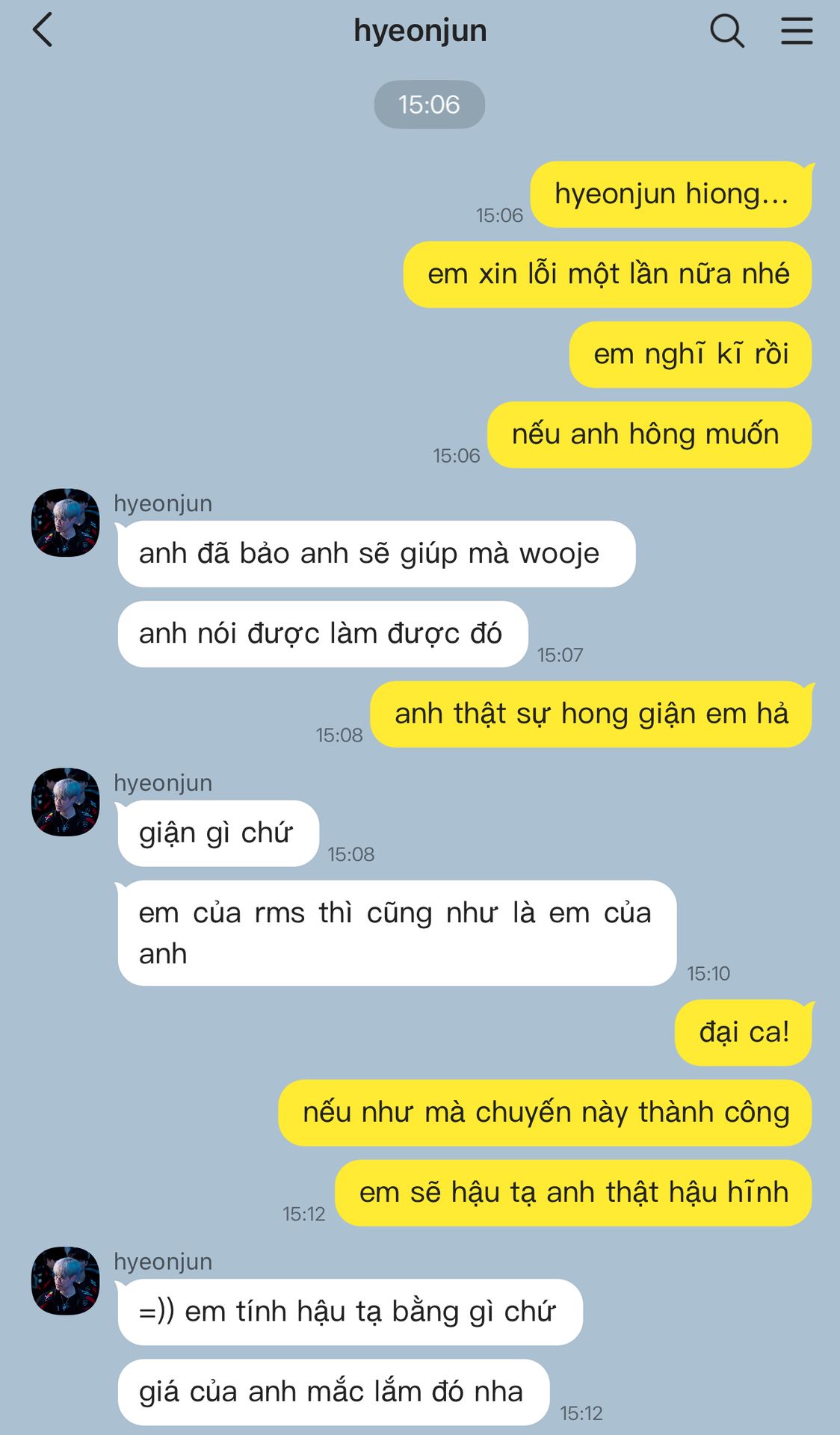Image resolution: width=840 pixels, height=1435 pixels.
Task: Open the chat hamburger menu
Action: 797,31
